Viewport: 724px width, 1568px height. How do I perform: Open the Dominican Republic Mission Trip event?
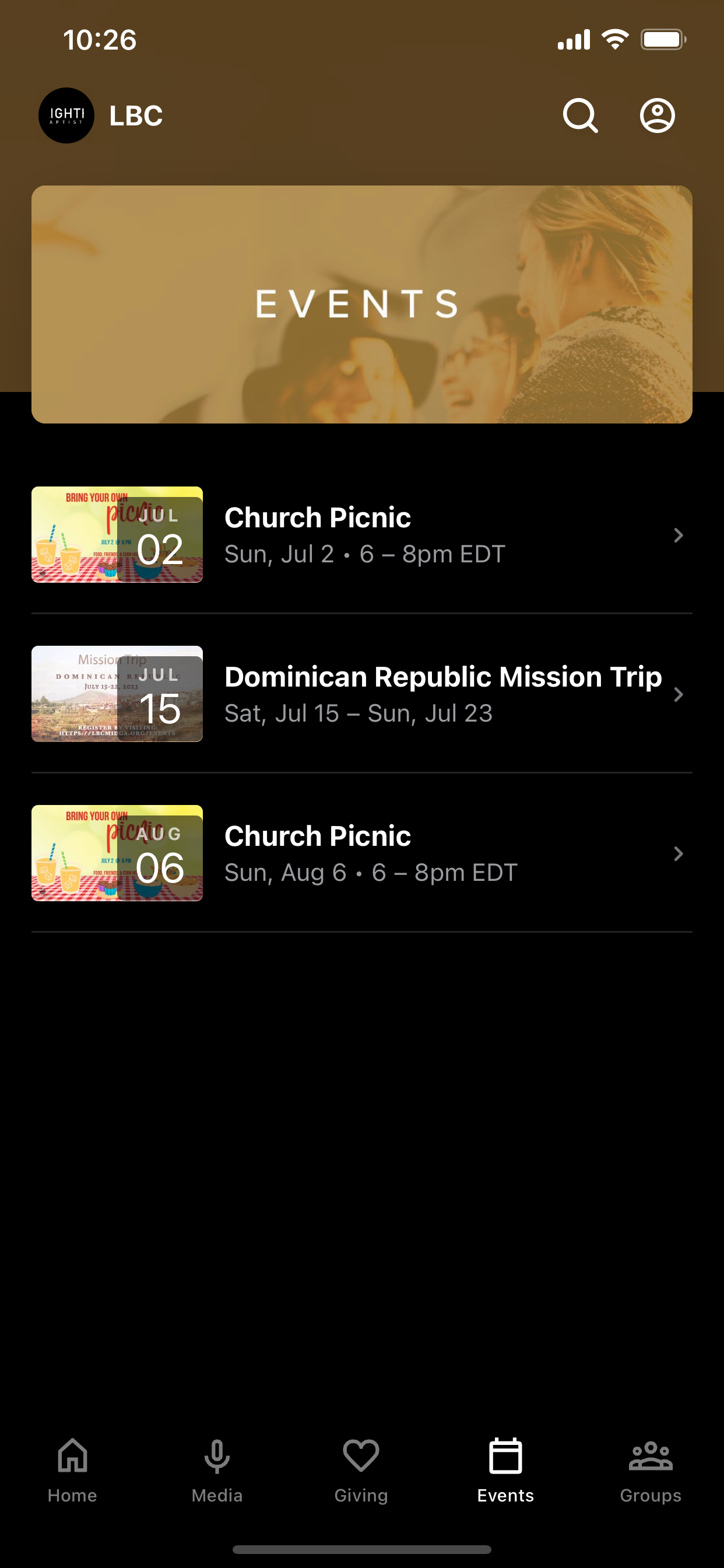point(362,694)
